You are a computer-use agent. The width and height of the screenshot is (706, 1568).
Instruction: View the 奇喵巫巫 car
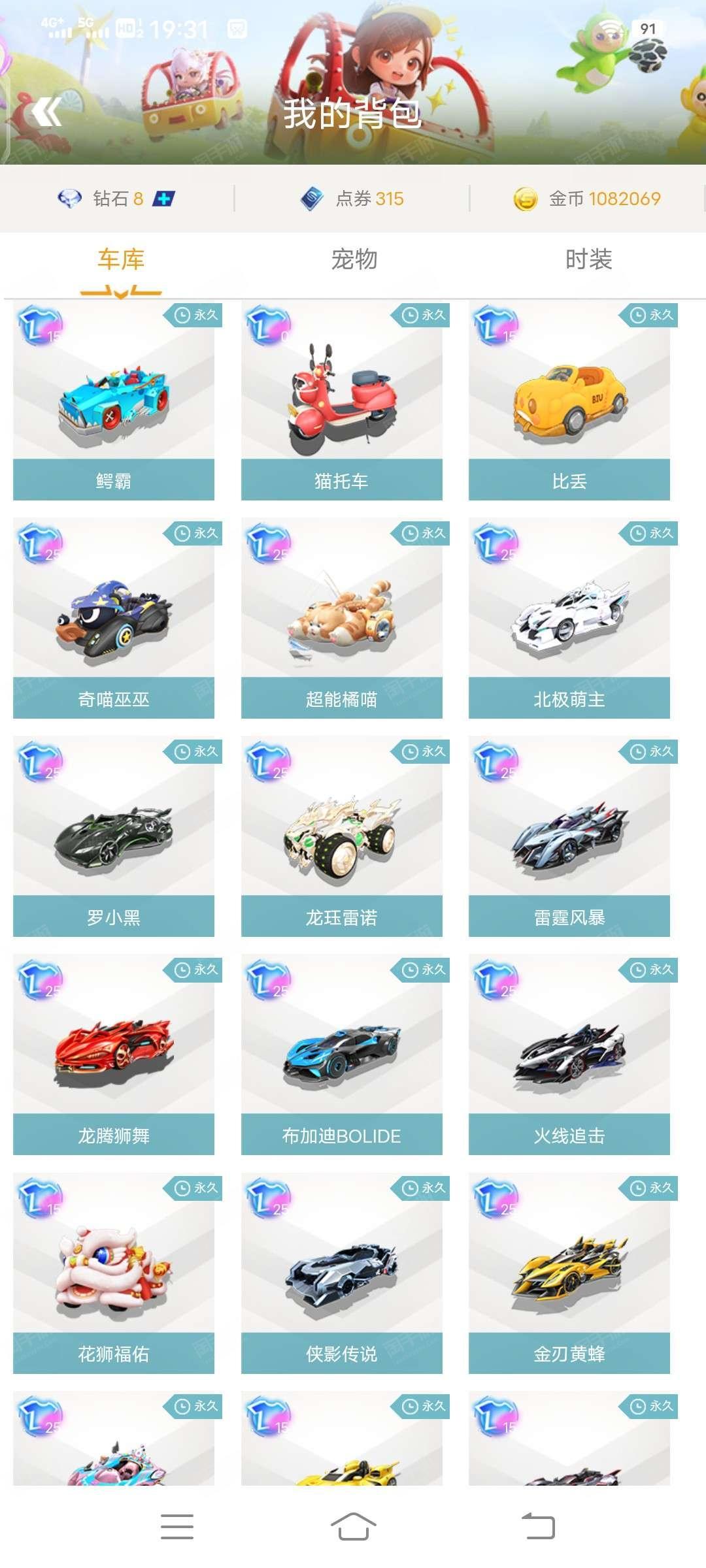click(x=114, y=619)
